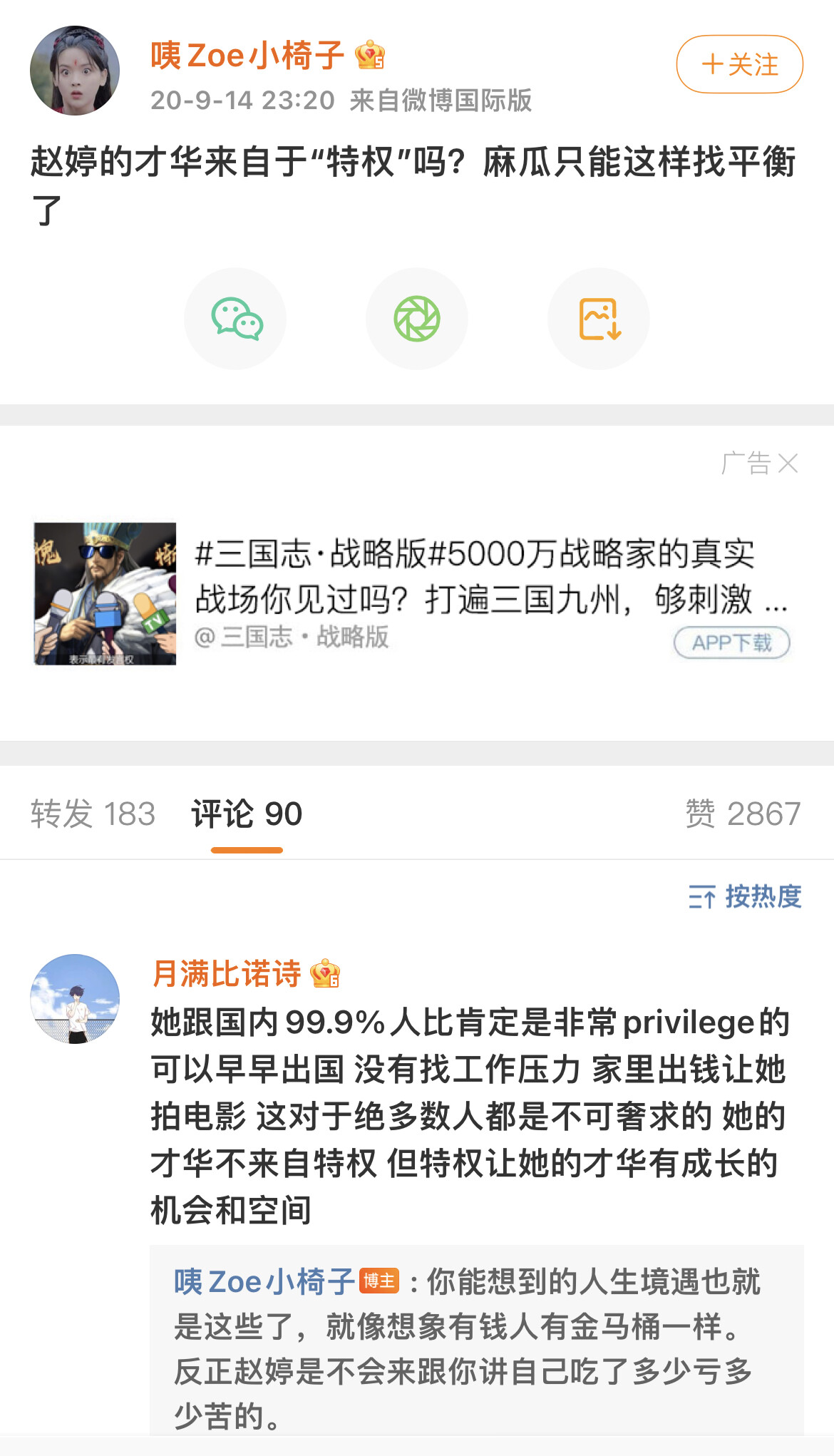Share the post to Moments

coord(417,319)
